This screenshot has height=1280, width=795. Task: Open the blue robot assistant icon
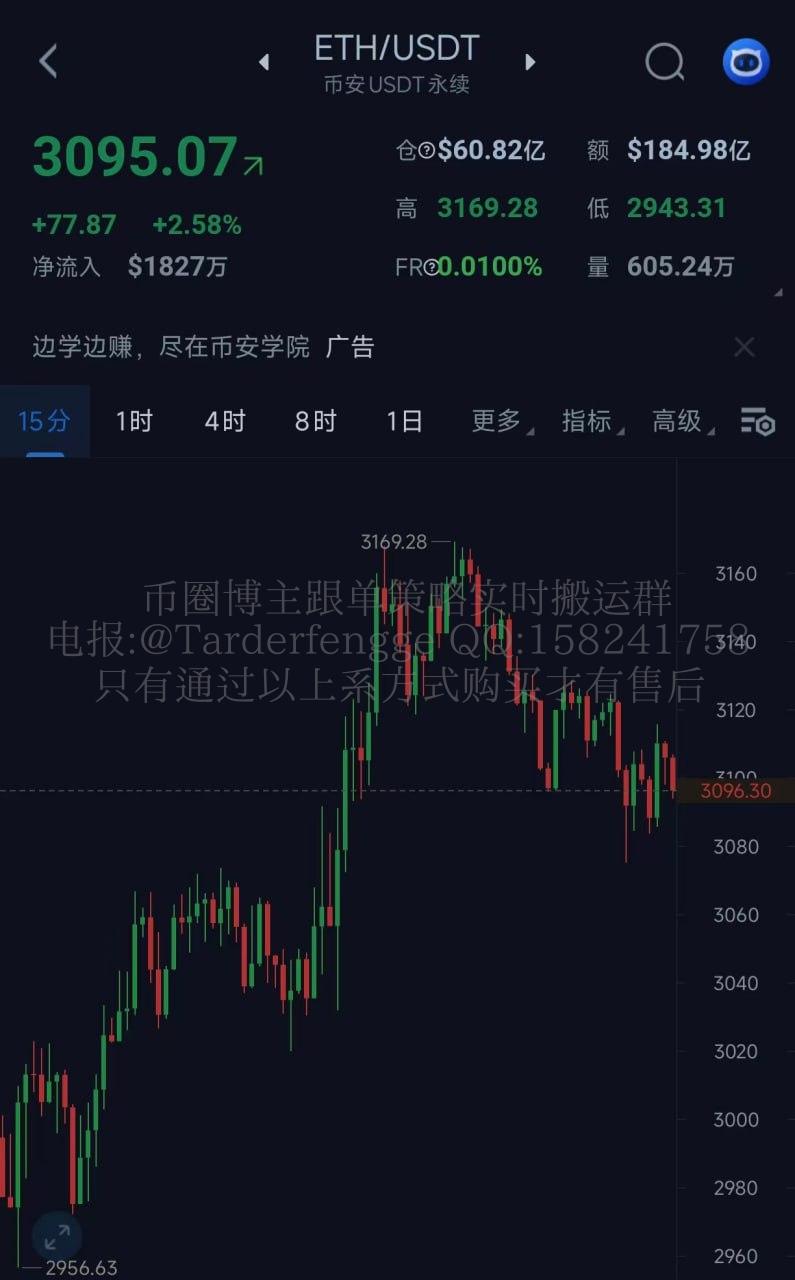tap(746, 62)
